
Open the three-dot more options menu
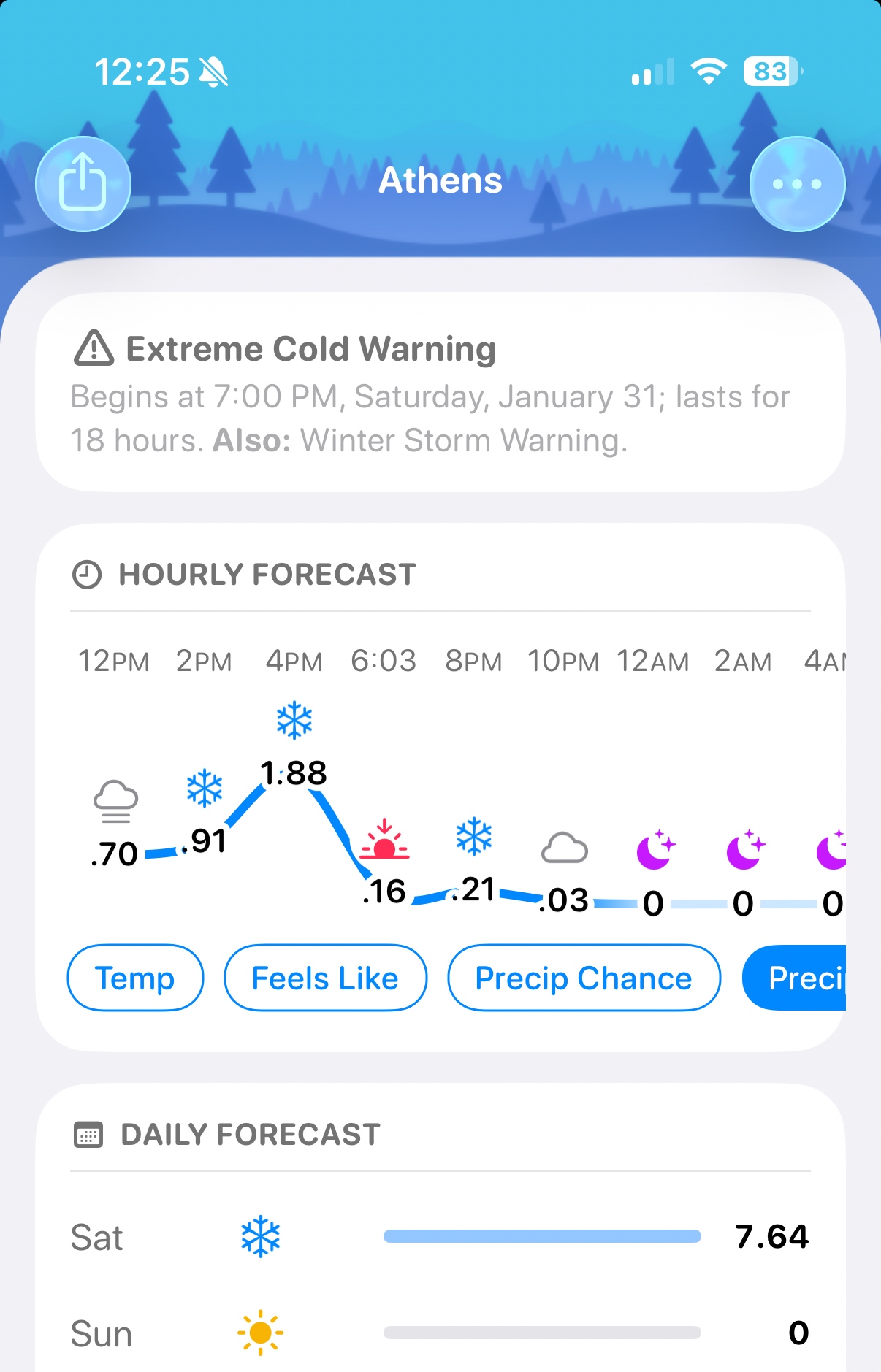pyautogui.click(x=797, y=184)
